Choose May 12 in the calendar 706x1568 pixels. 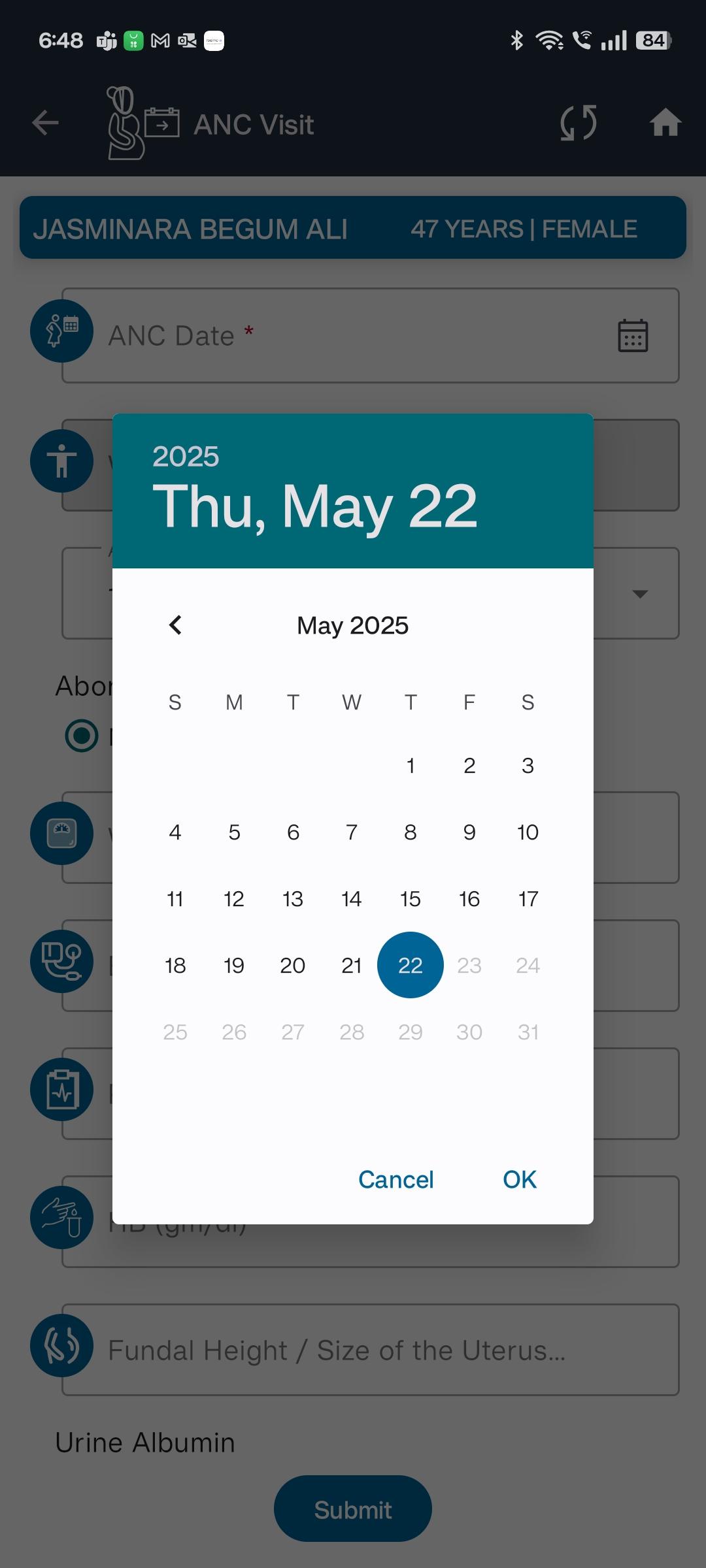(234, 898)
